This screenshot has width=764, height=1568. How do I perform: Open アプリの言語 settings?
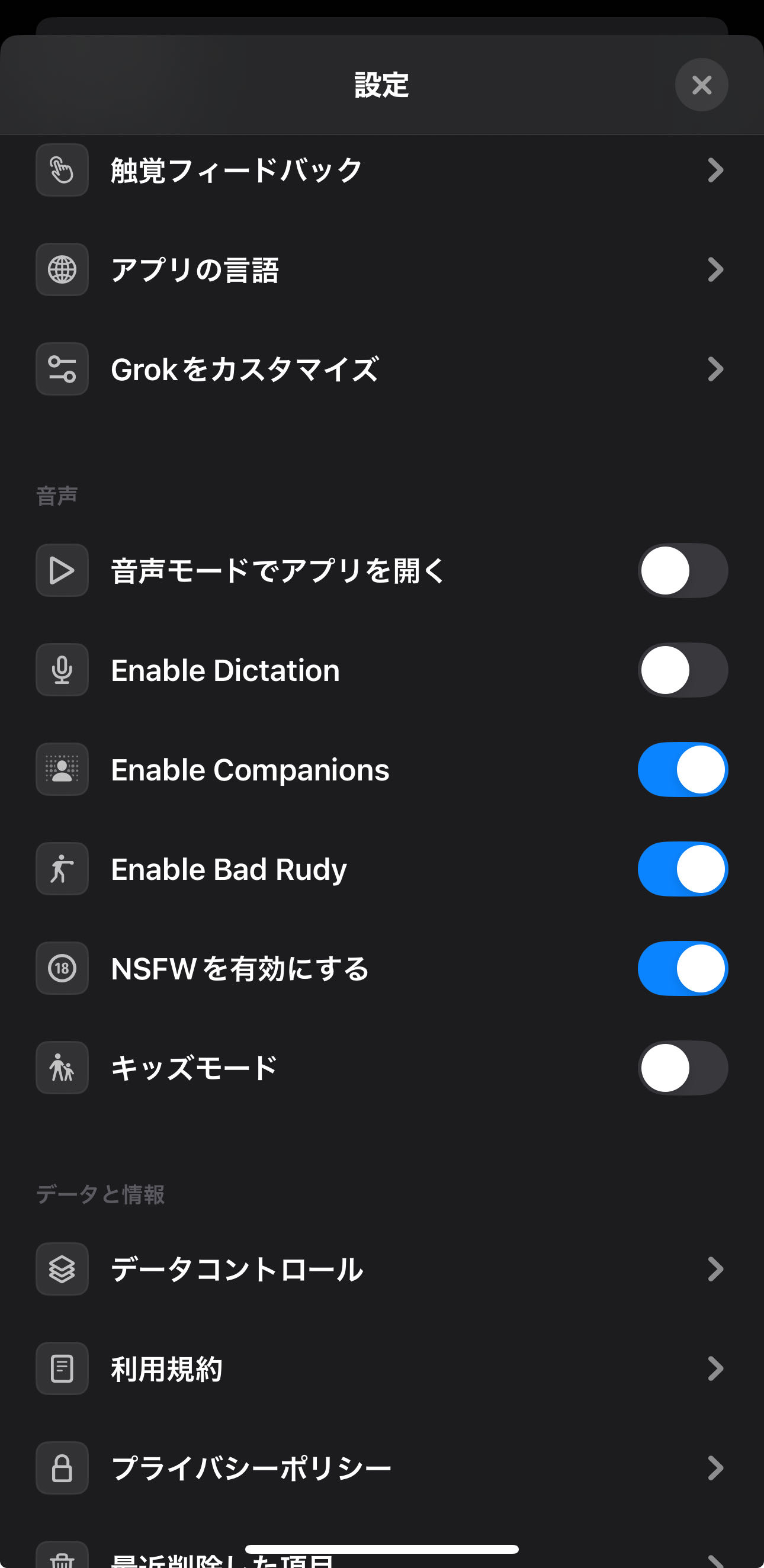pos(381,269)
